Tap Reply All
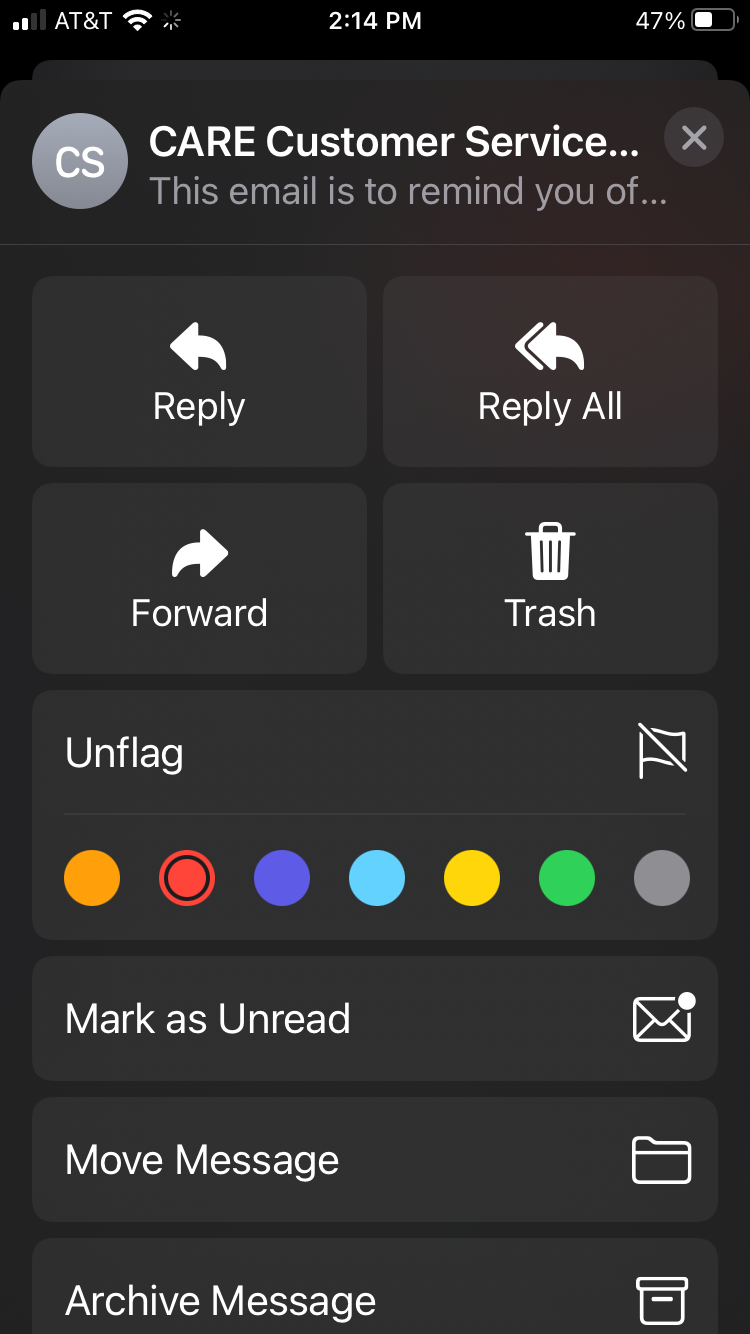The height and width of the screenshot is (1334, 750). pos(550,371)
